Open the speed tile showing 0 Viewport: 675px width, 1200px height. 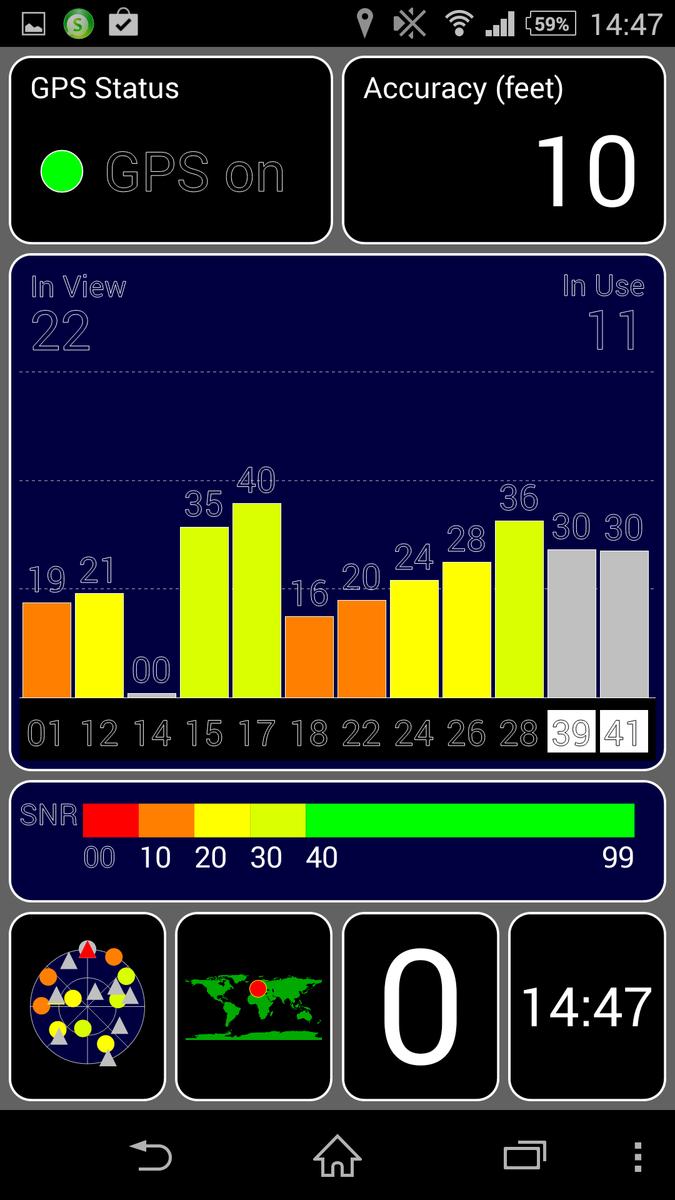pyautogui.click(x=420, y=1006)
